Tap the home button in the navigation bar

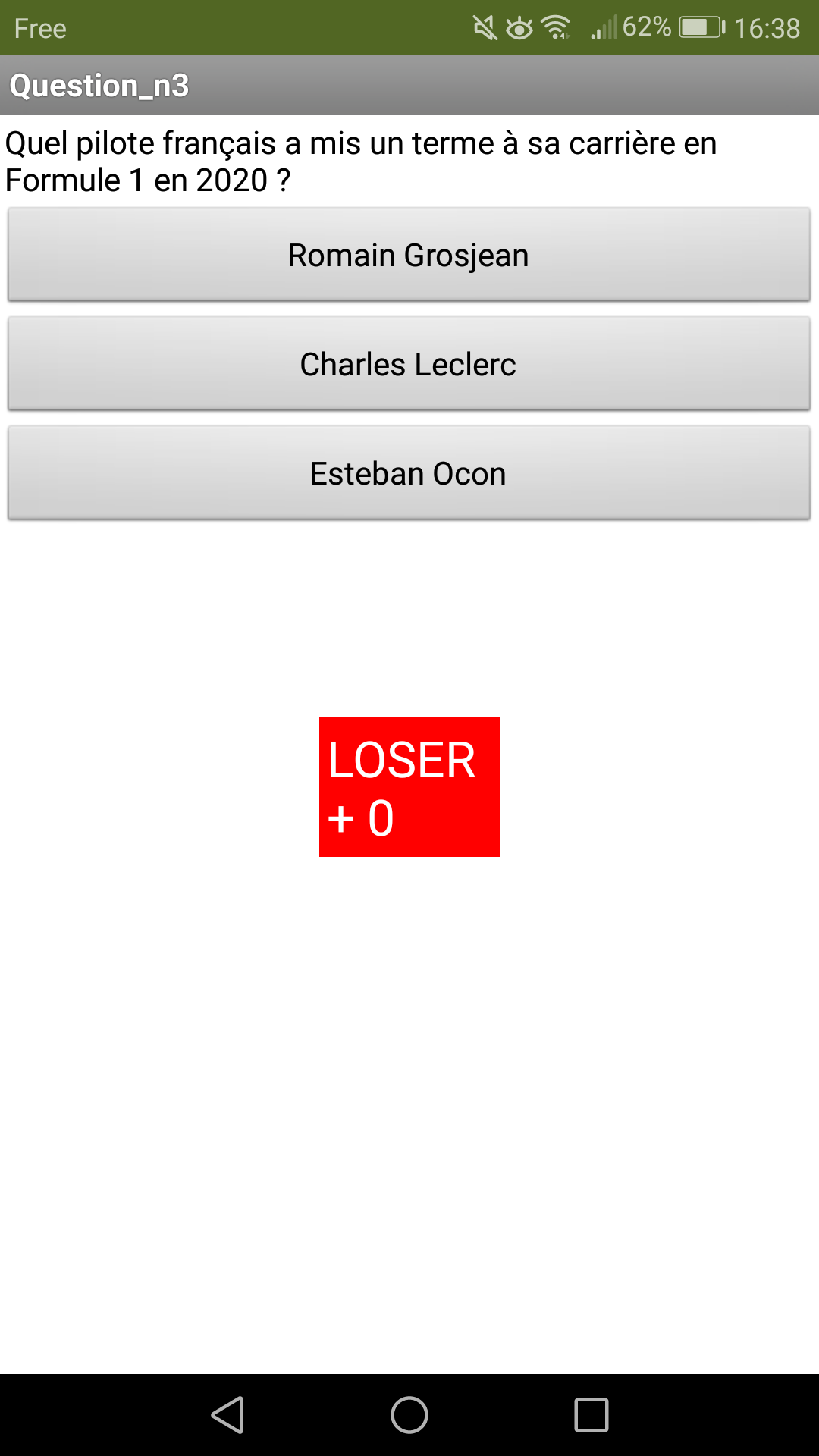pos(409,1415)
